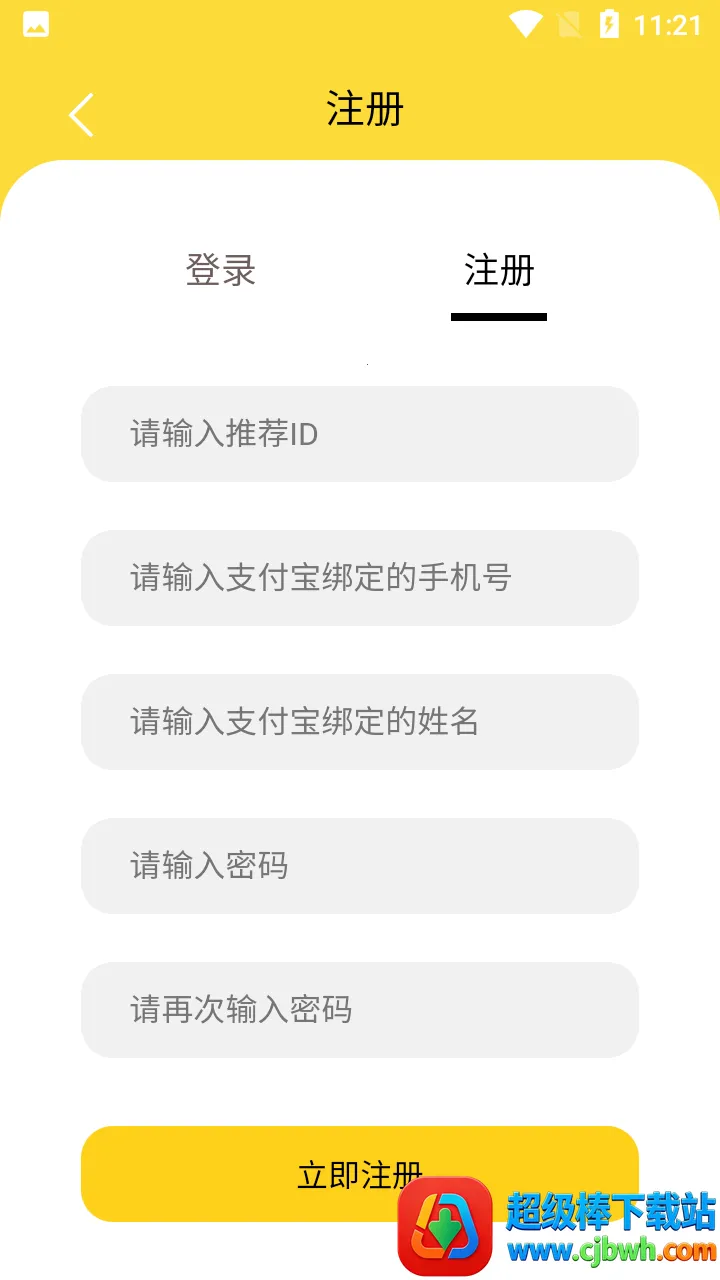The image size is (720, 1280).
Task: Submit with the 立即注册 button
Action: click(300, 1172)
